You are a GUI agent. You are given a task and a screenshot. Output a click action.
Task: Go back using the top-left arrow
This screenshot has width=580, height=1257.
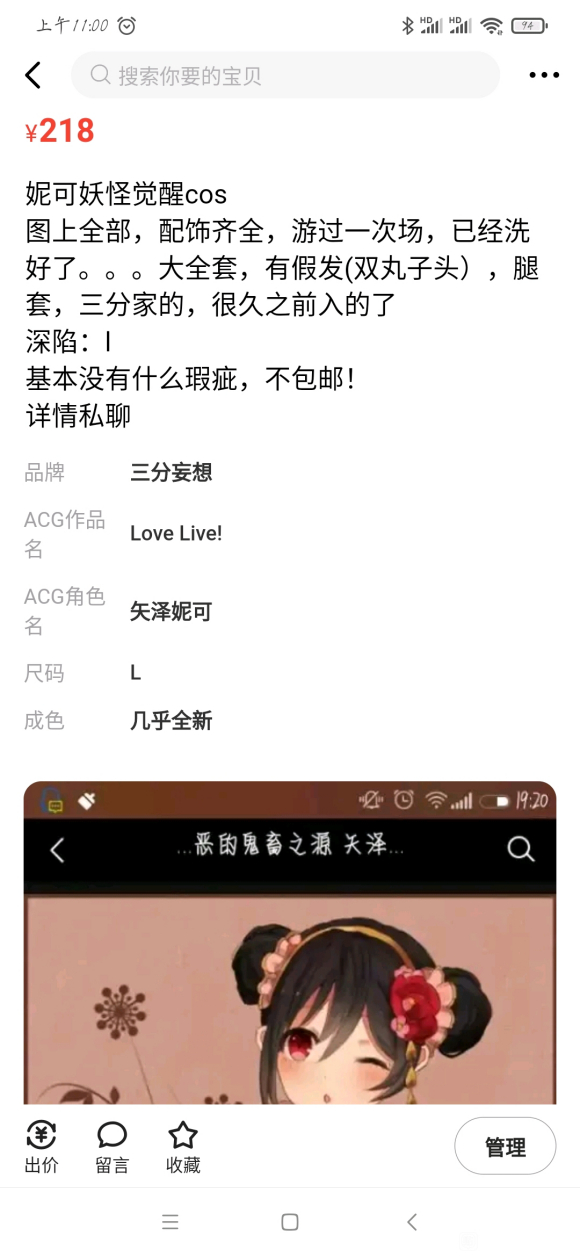(x=33, y=75)
